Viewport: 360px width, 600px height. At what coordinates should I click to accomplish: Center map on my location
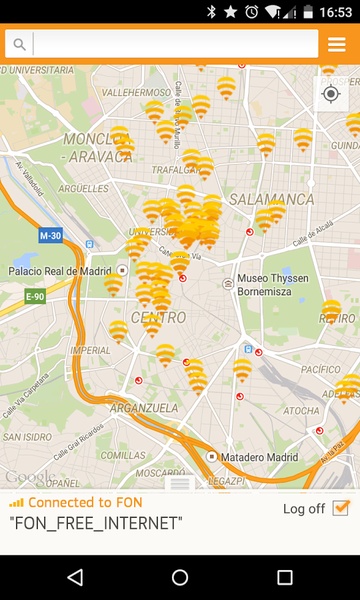click(x=331, y=94)
